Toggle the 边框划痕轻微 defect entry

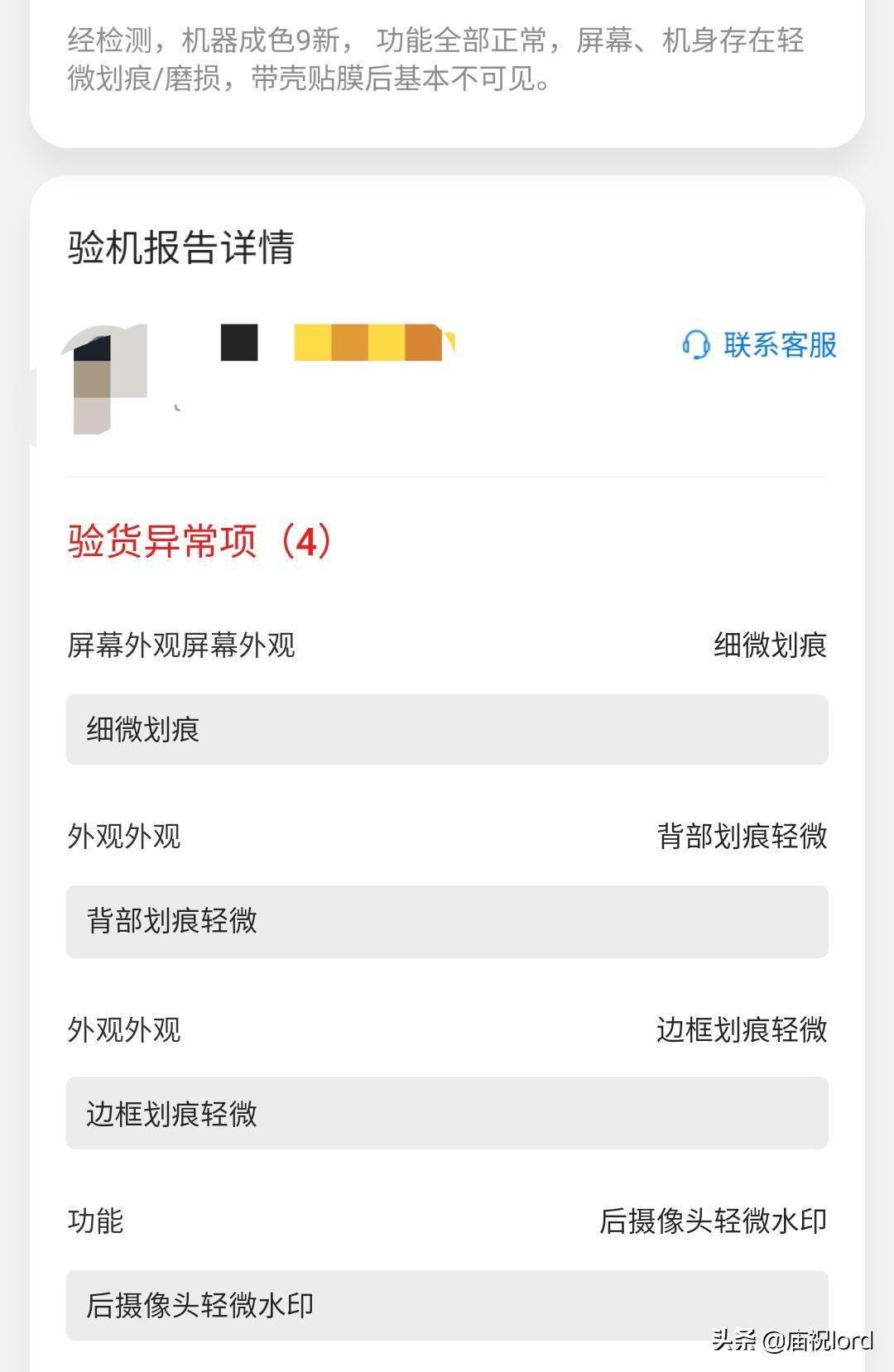click(x=447, y=1113)
